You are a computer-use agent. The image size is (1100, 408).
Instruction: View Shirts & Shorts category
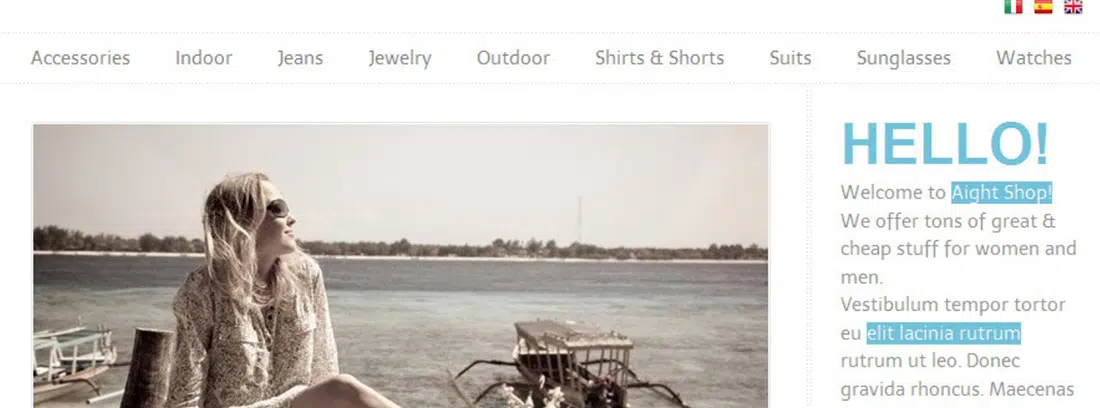click(x=659, y=58)
